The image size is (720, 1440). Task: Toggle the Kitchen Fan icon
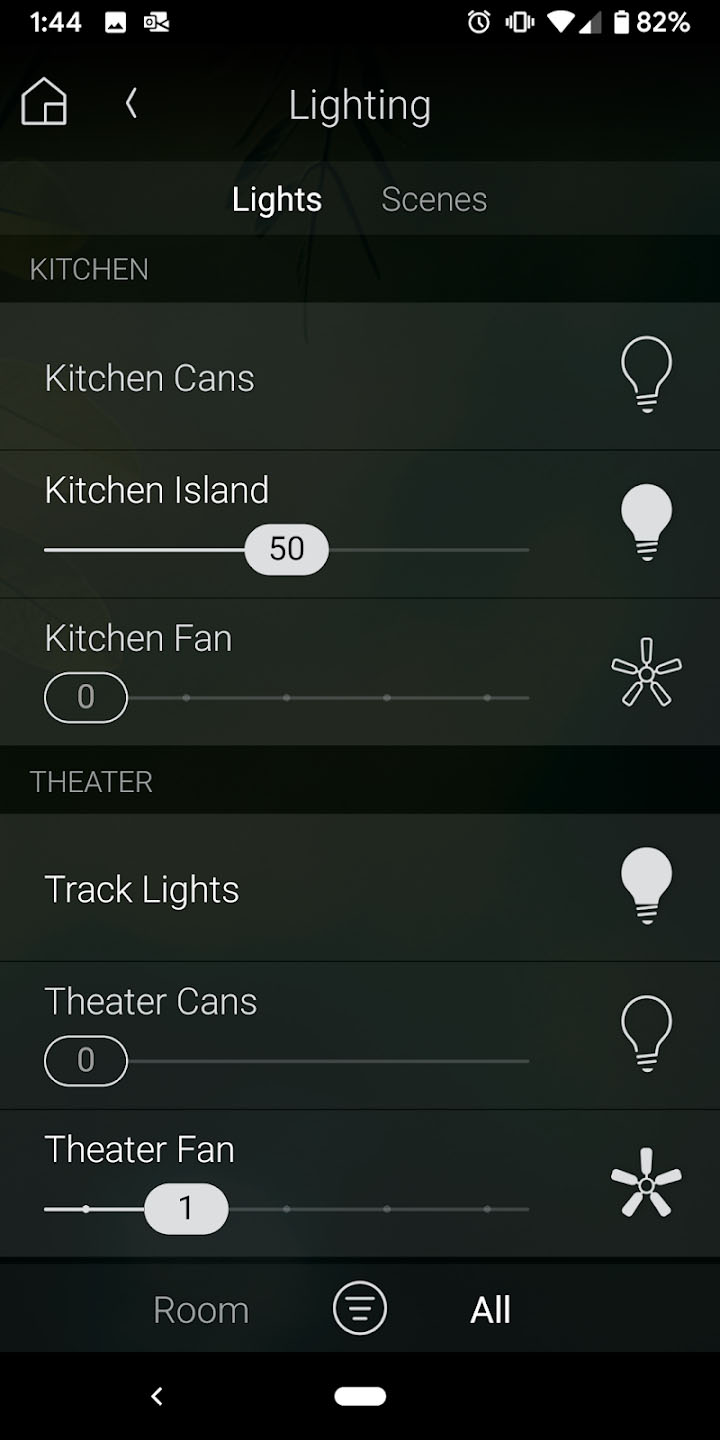646,671
